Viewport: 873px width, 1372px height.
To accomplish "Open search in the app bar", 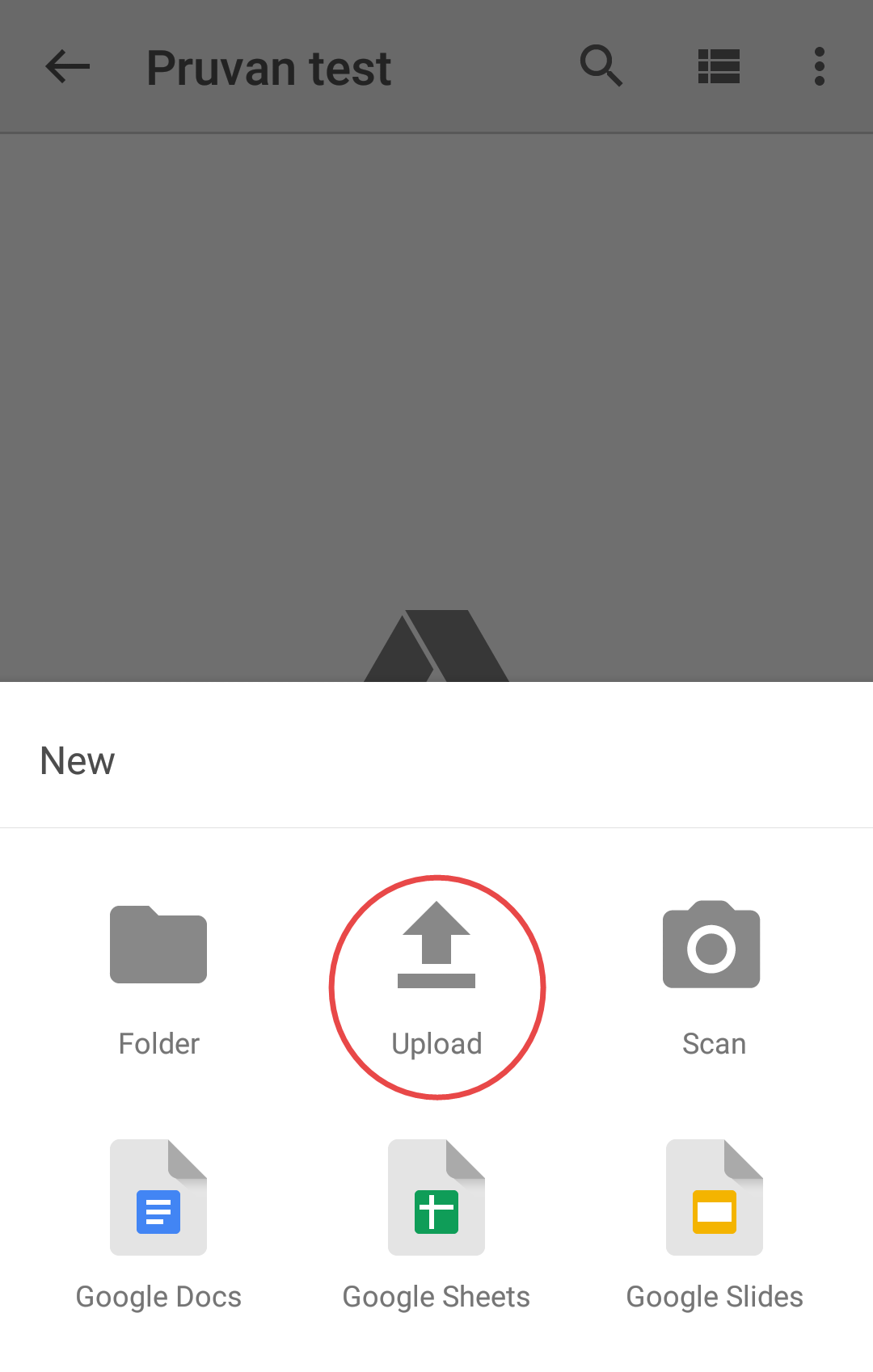I will (x=601, y=66).
